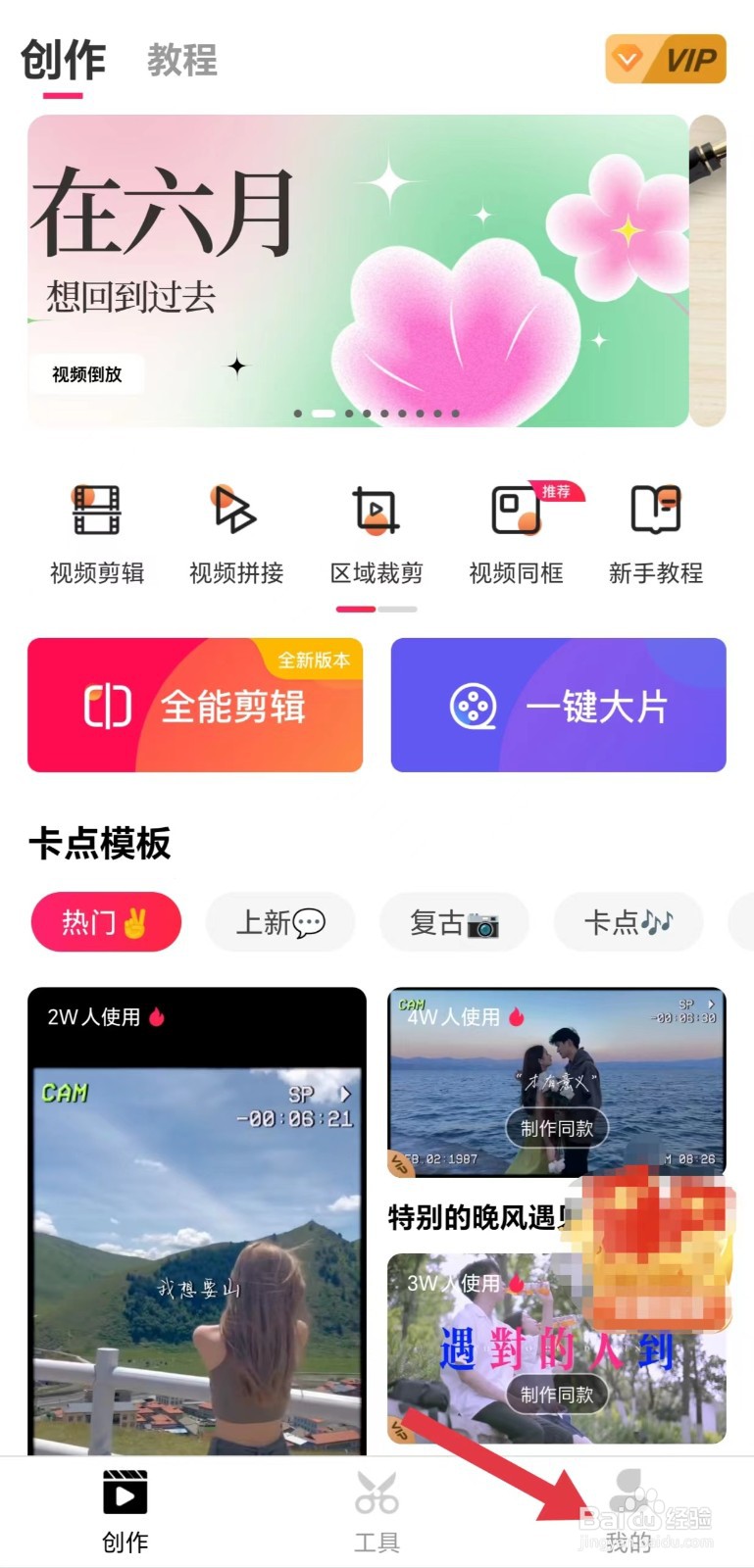Select the 上新 template chip
Image resolution: width=754 pixels, height=1568 pixels.
point(280,922)
